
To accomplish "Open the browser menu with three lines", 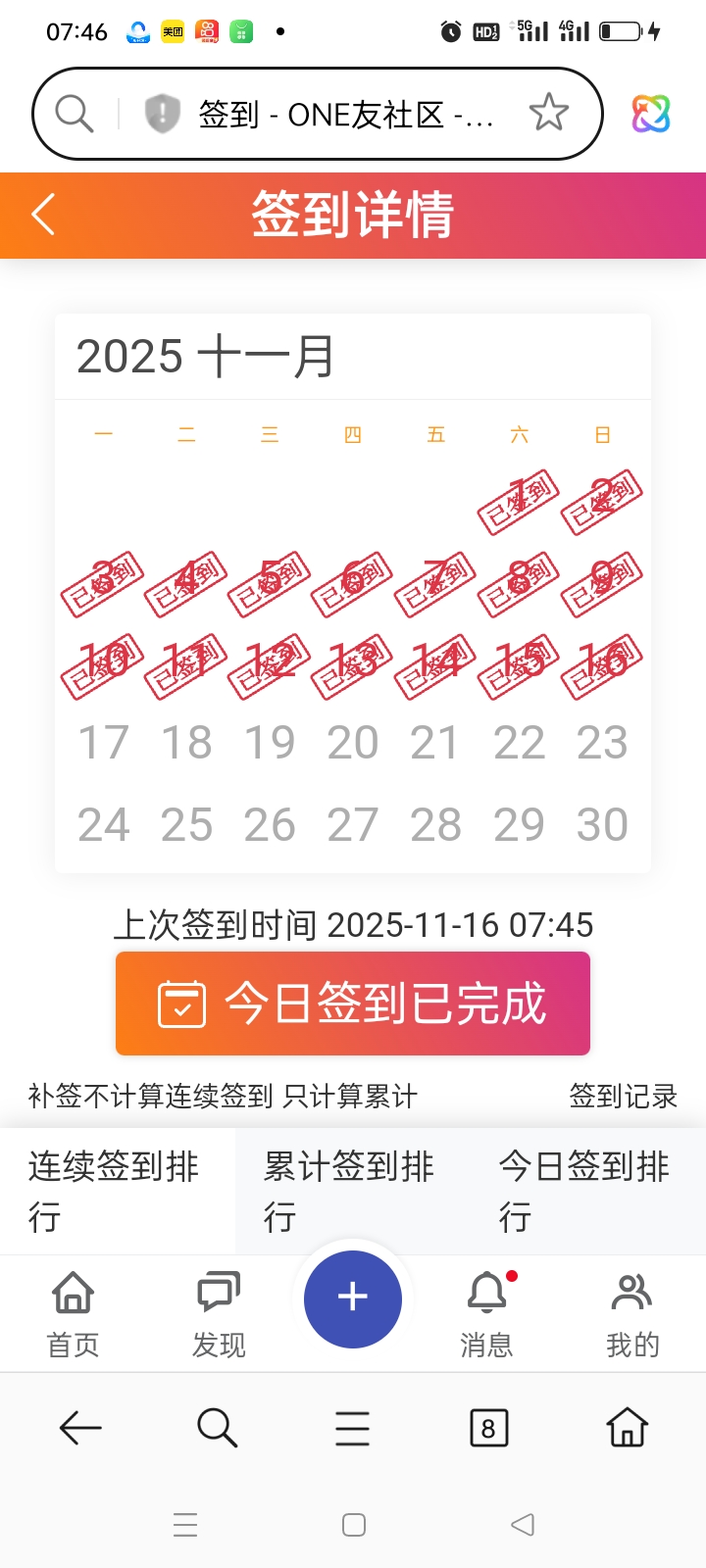I will 352,1429.
